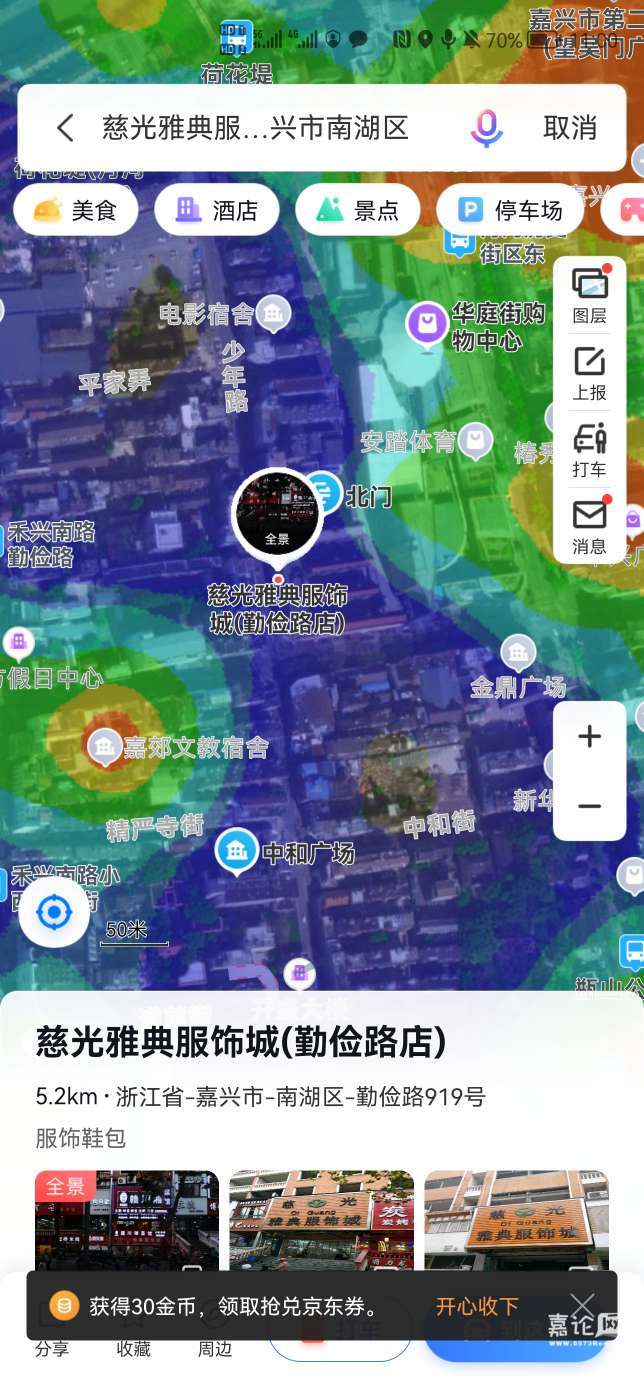This screenshot has width=644, height=1386.
Task: Select the 美食 food chip
Action: tap(76, 210)
